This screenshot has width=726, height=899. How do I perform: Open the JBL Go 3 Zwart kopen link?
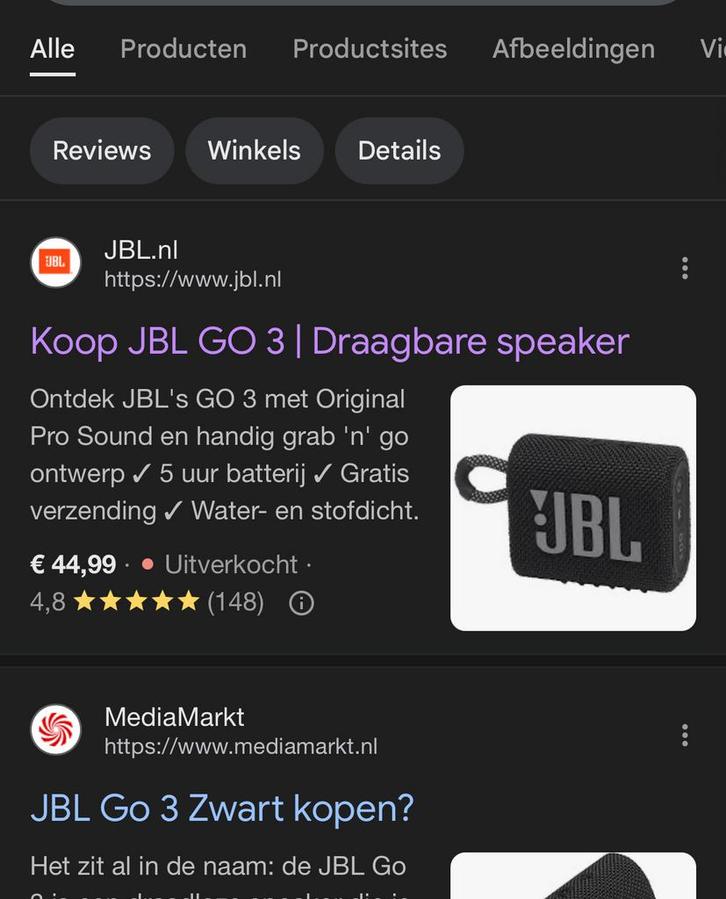click(222, 807)
